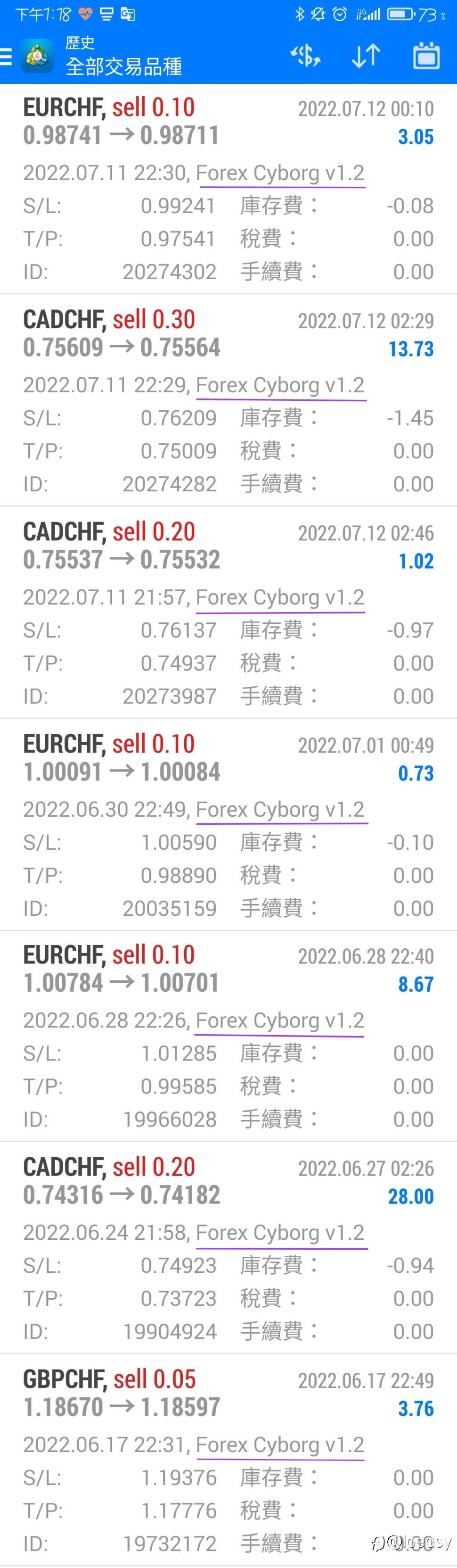Open EURCHF trade ID 20035159
The width and height of the screenshot is (457, 1568).
[x=228, y=825]
